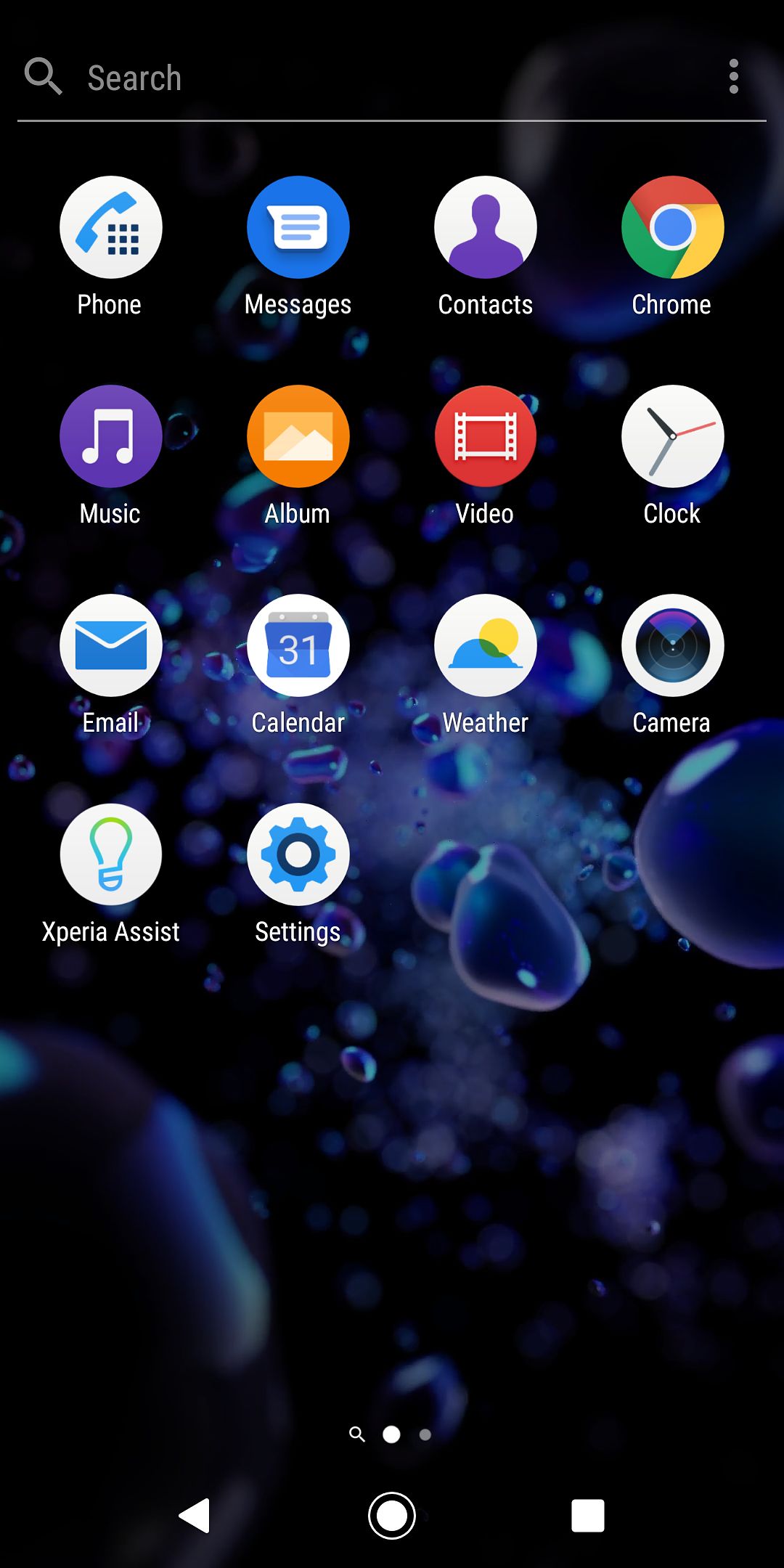Check the Weather app
This screenshot has width=784, height=1568.
(x=485, y=646)
